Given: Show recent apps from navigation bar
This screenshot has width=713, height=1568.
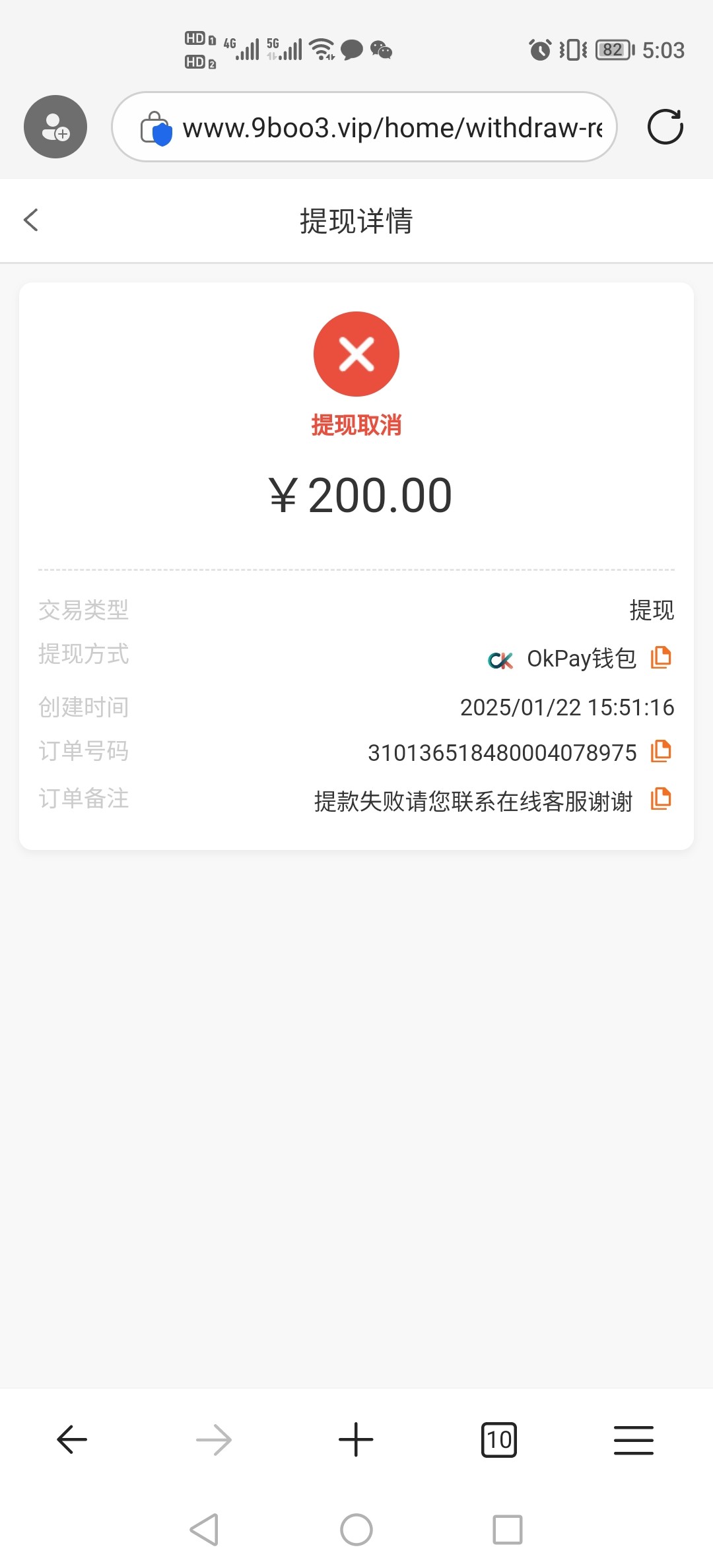Looking at the screenshot, I should pyautogui.click(x=508, y=1529).
